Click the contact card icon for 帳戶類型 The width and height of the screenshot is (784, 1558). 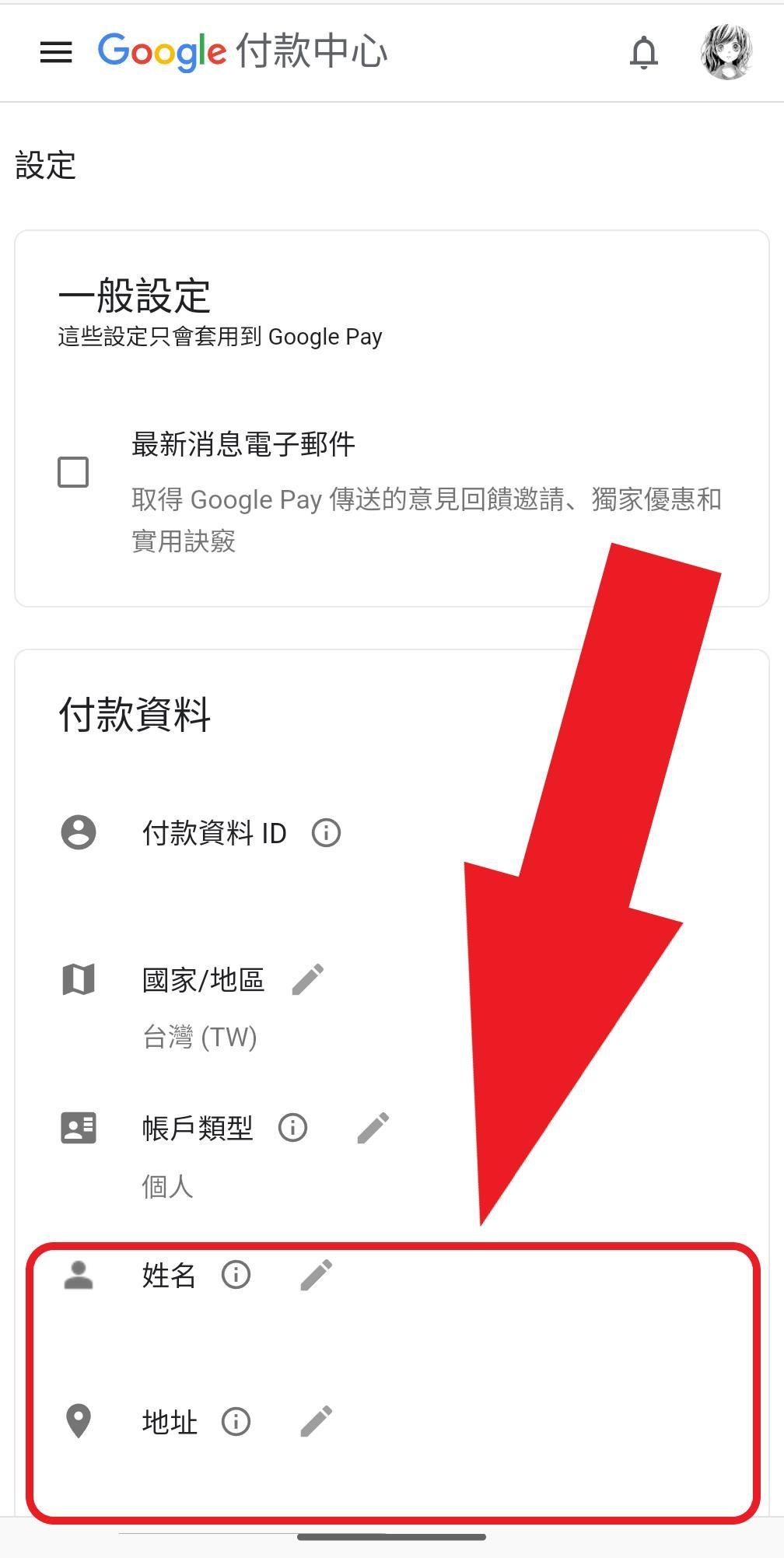coord(79,1127)
